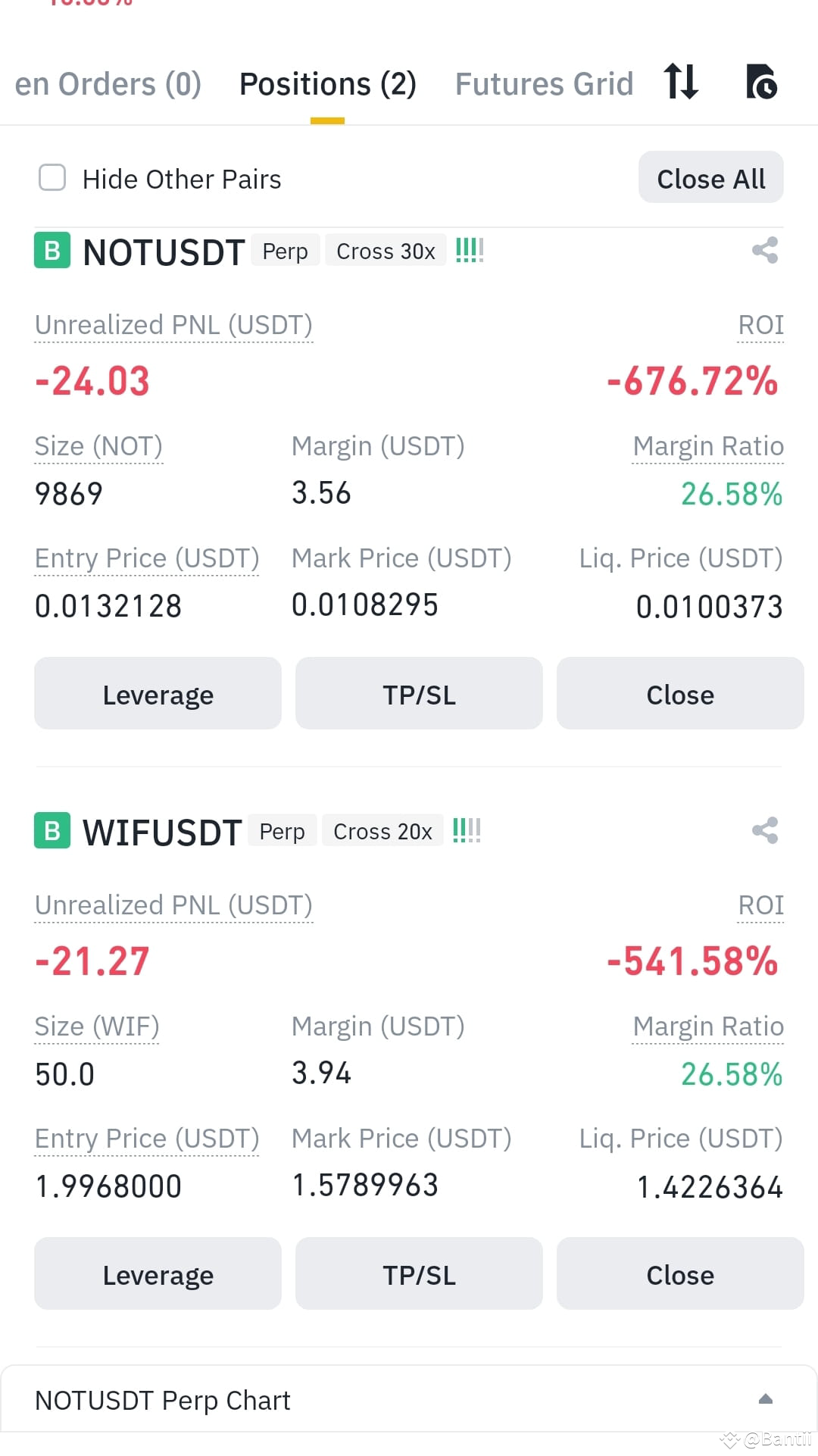818x1456 pixels.
Task: Open Margin Ratio tooltip for WIFUSDT
Action: pos(707,1026)
